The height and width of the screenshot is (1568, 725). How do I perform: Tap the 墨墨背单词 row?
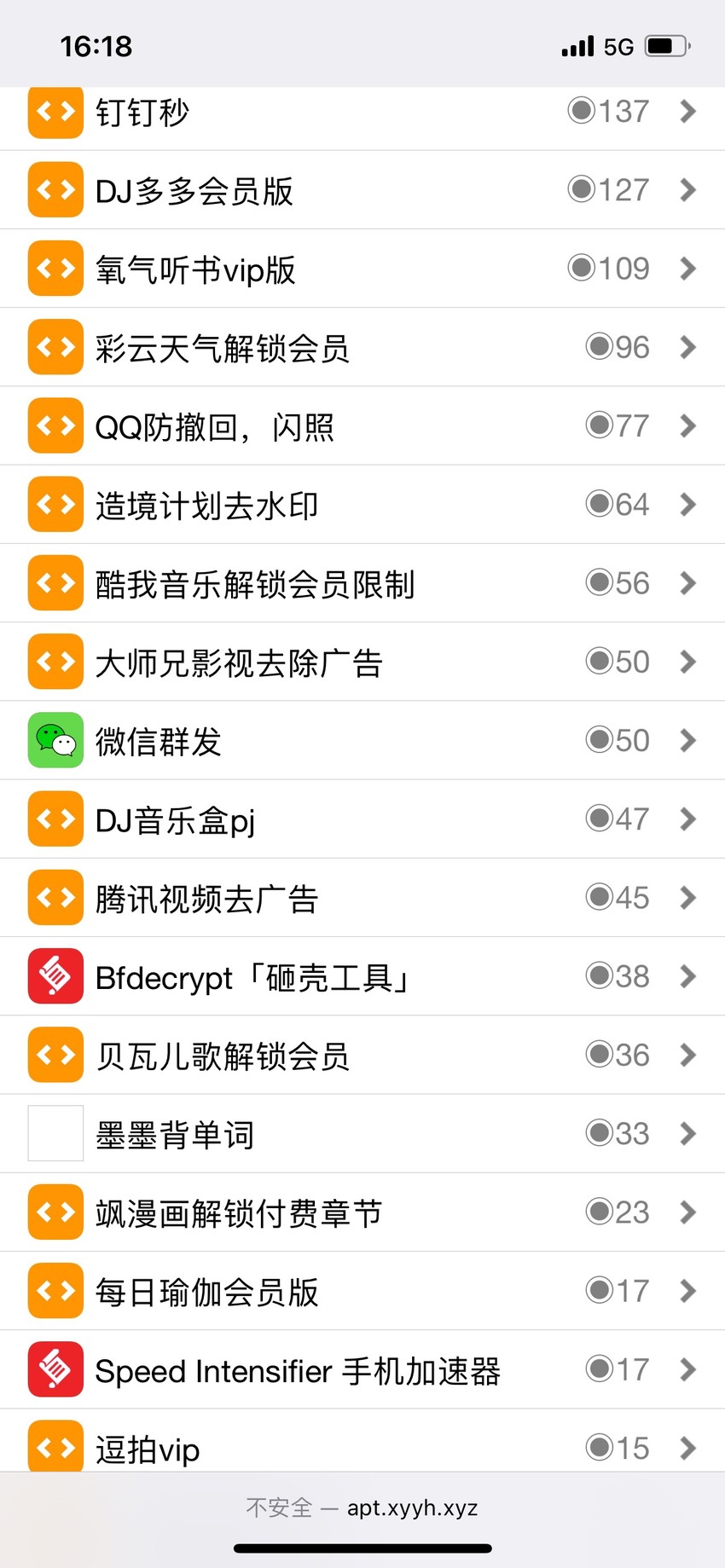click(x=362, y=1133)
